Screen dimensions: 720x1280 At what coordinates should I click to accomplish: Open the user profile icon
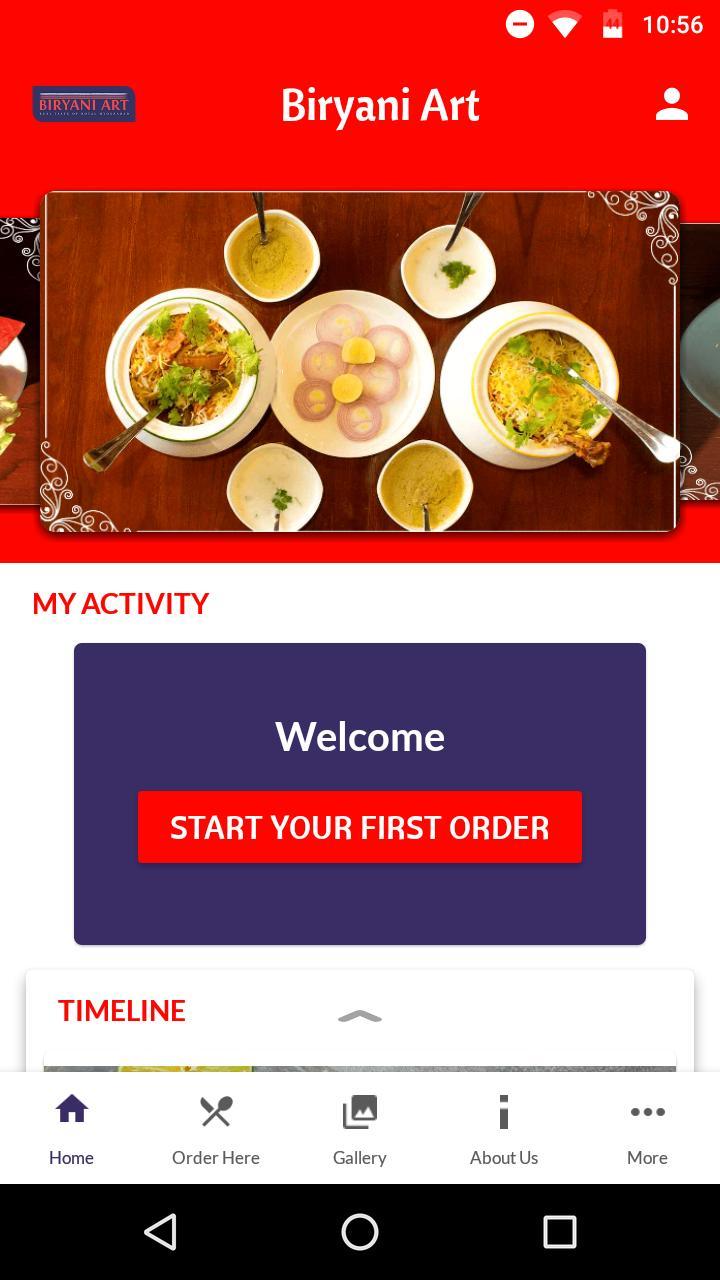point(671,104)
